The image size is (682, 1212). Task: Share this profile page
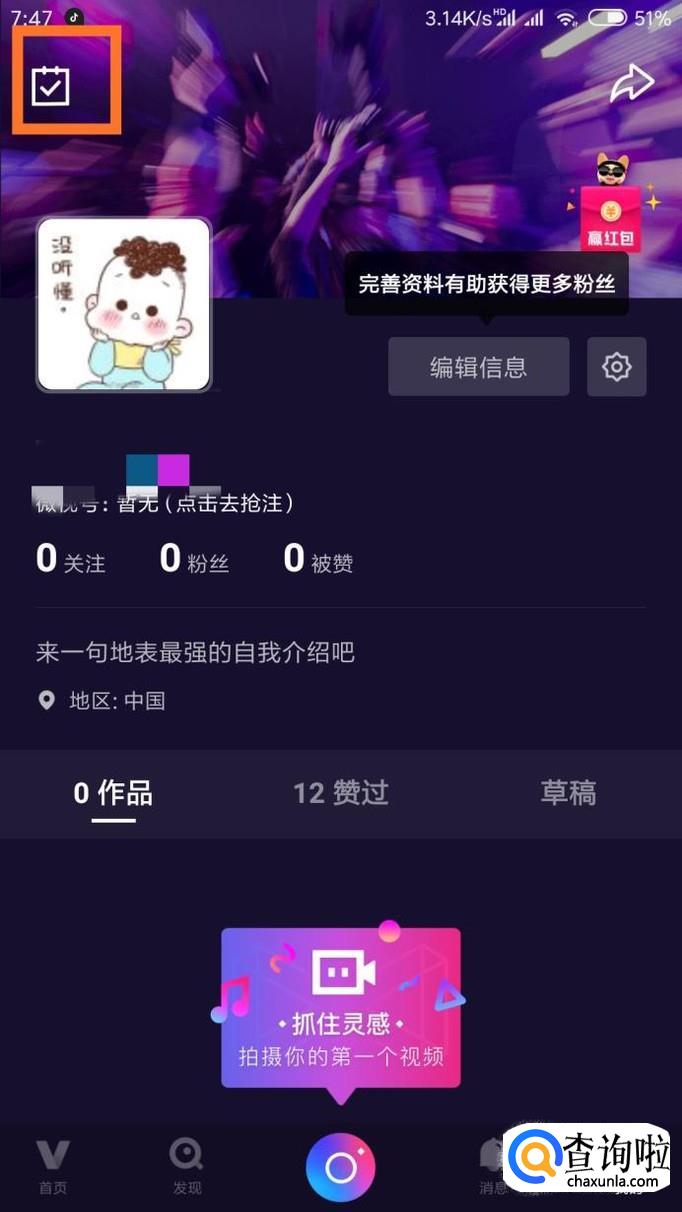[x=630, y=85]
